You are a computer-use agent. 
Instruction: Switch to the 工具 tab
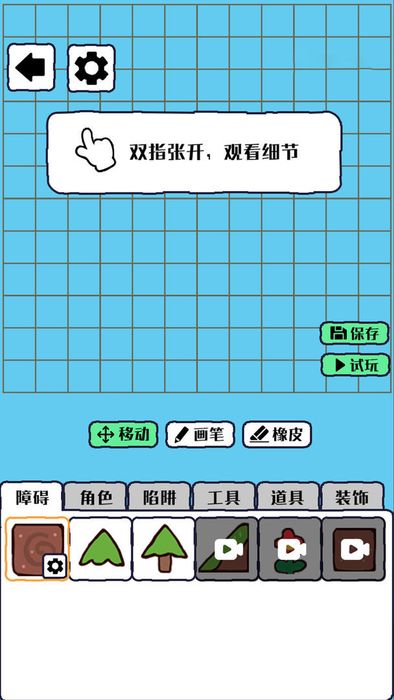click(x=224, y=497)
